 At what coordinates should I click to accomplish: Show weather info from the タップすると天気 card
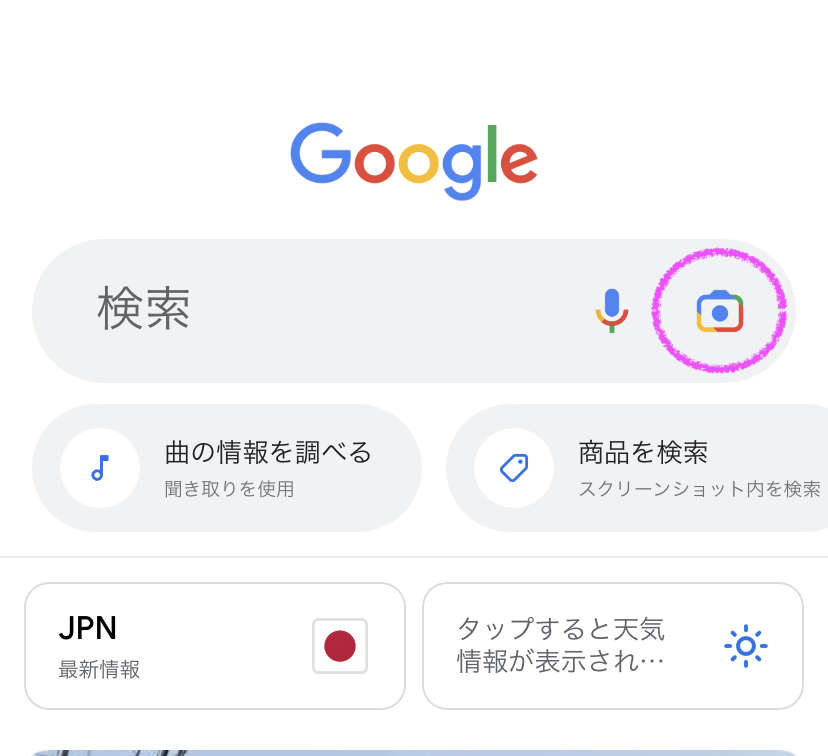(612, 646)
